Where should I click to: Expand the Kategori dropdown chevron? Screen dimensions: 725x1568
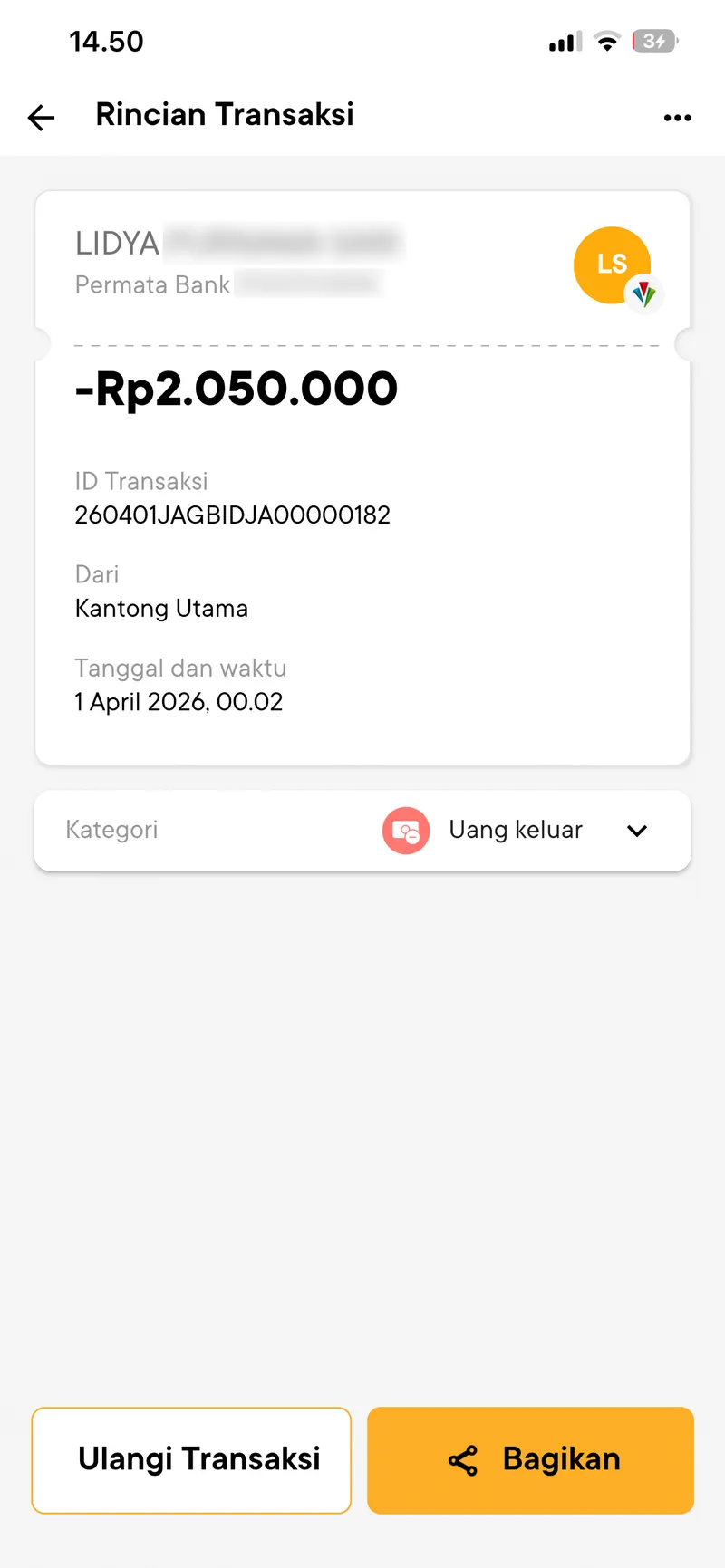point(637,831)
